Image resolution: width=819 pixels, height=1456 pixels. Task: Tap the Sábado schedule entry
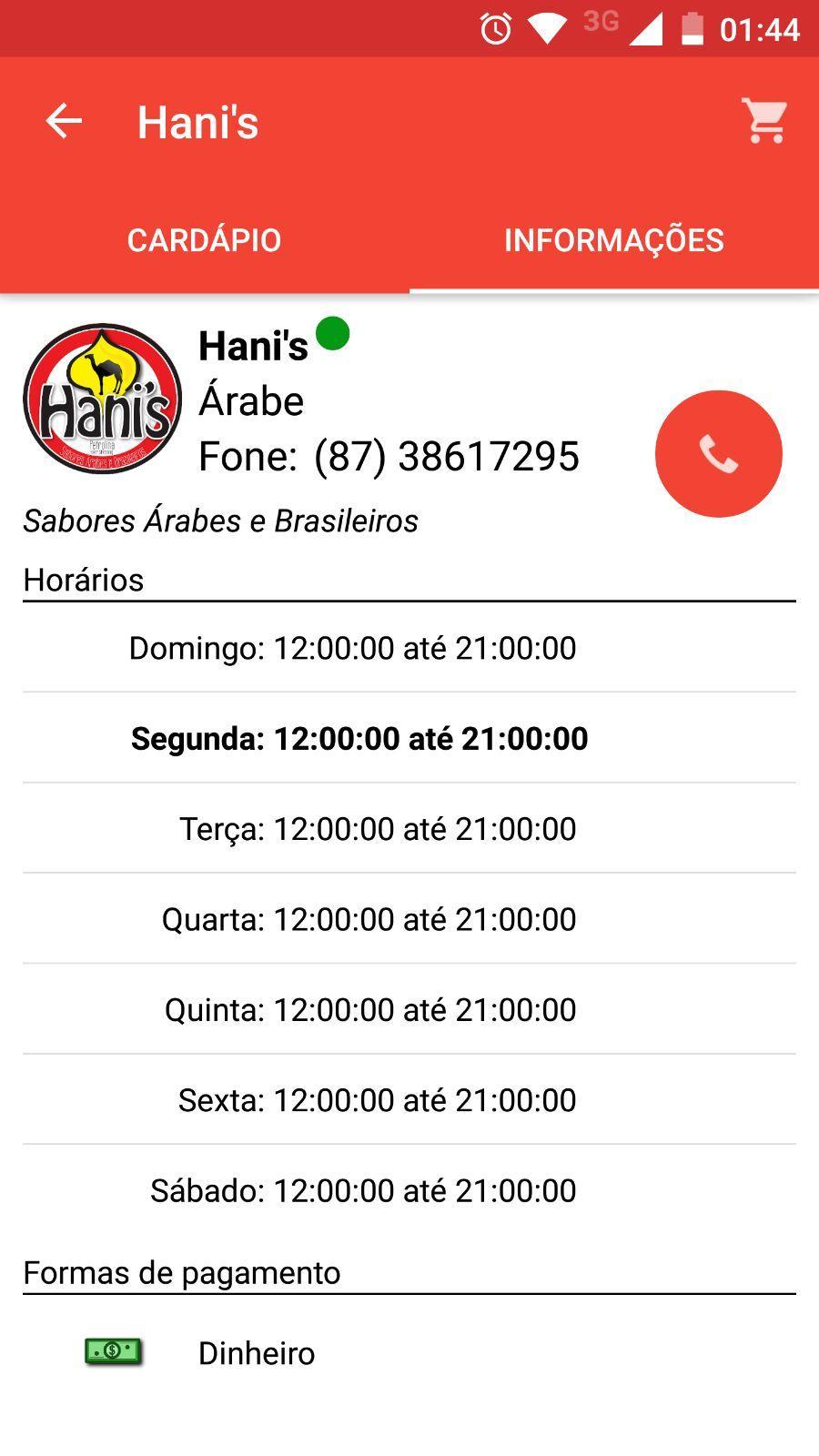[364, 1189]
